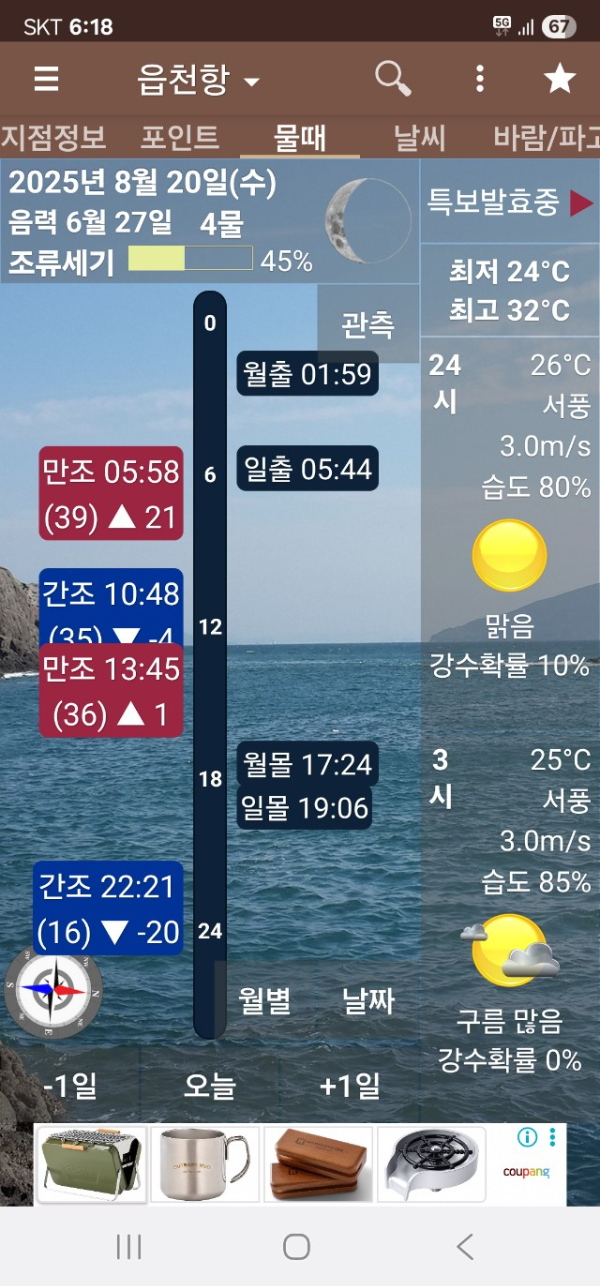Screen dimensions: 600x1286
Task: Switch to the 포인트 tab
Action: [x=180, y=137]
